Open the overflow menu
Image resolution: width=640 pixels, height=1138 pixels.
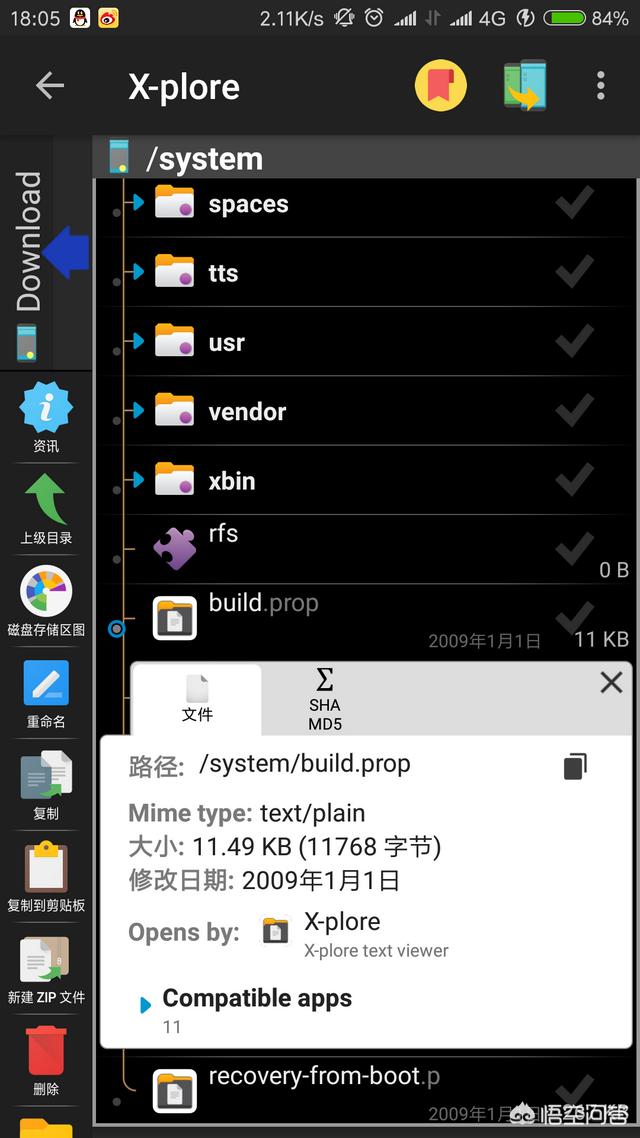pyautogui.click(x=600, y=86)
